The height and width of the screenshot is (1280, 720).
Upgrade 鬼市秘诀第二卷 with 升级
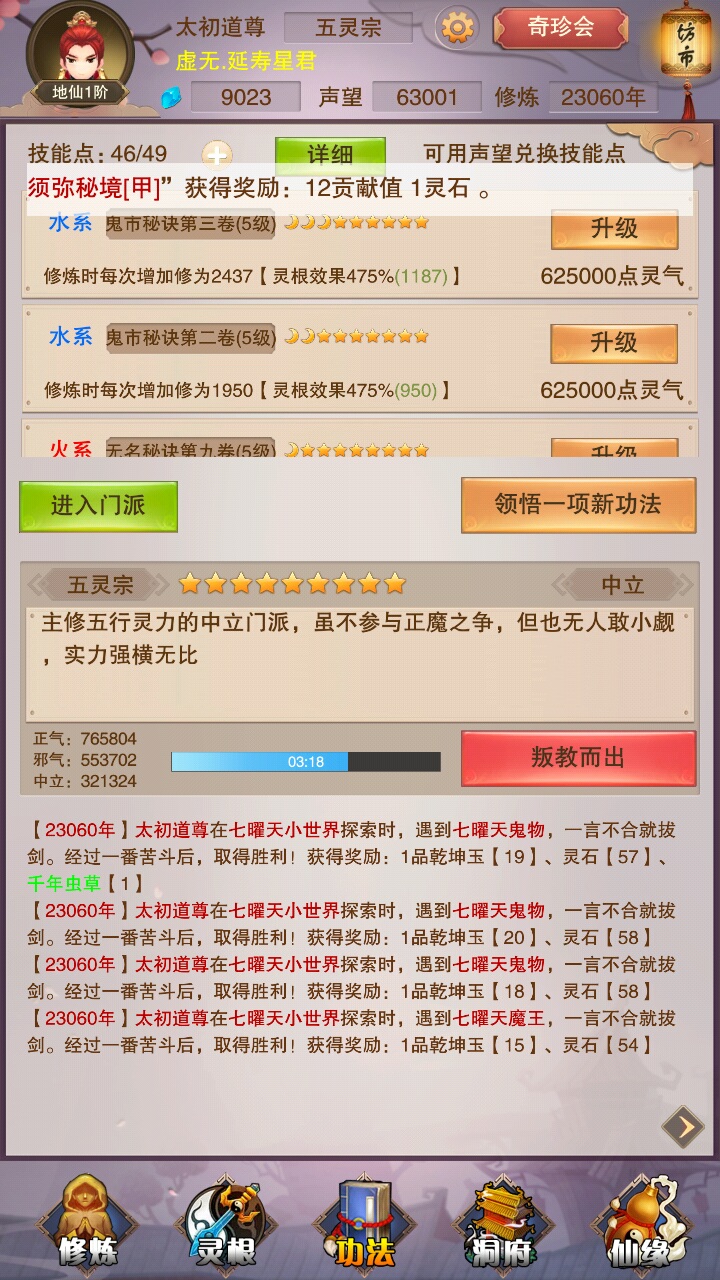[614, 343]
